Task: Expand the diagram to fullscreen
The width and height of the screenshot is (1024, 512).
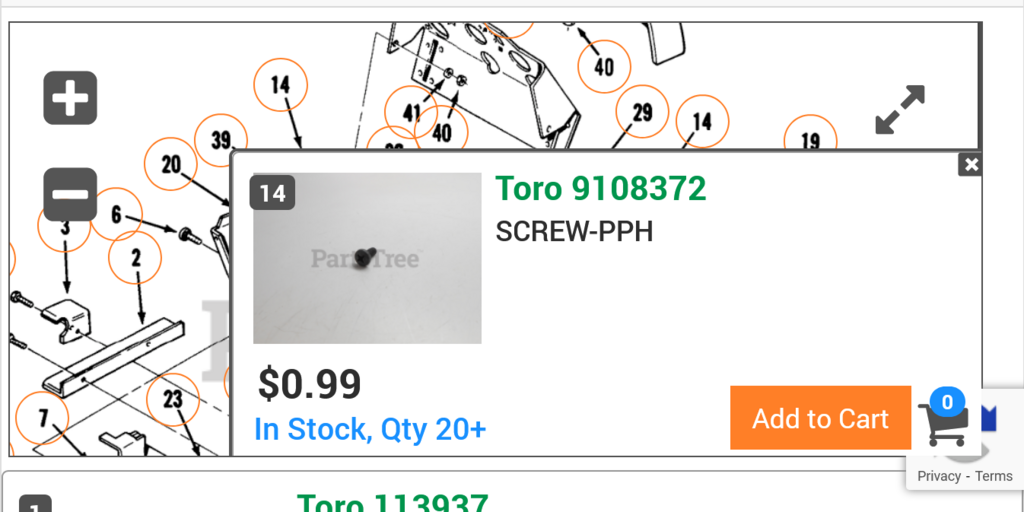Action: (900, 110)
